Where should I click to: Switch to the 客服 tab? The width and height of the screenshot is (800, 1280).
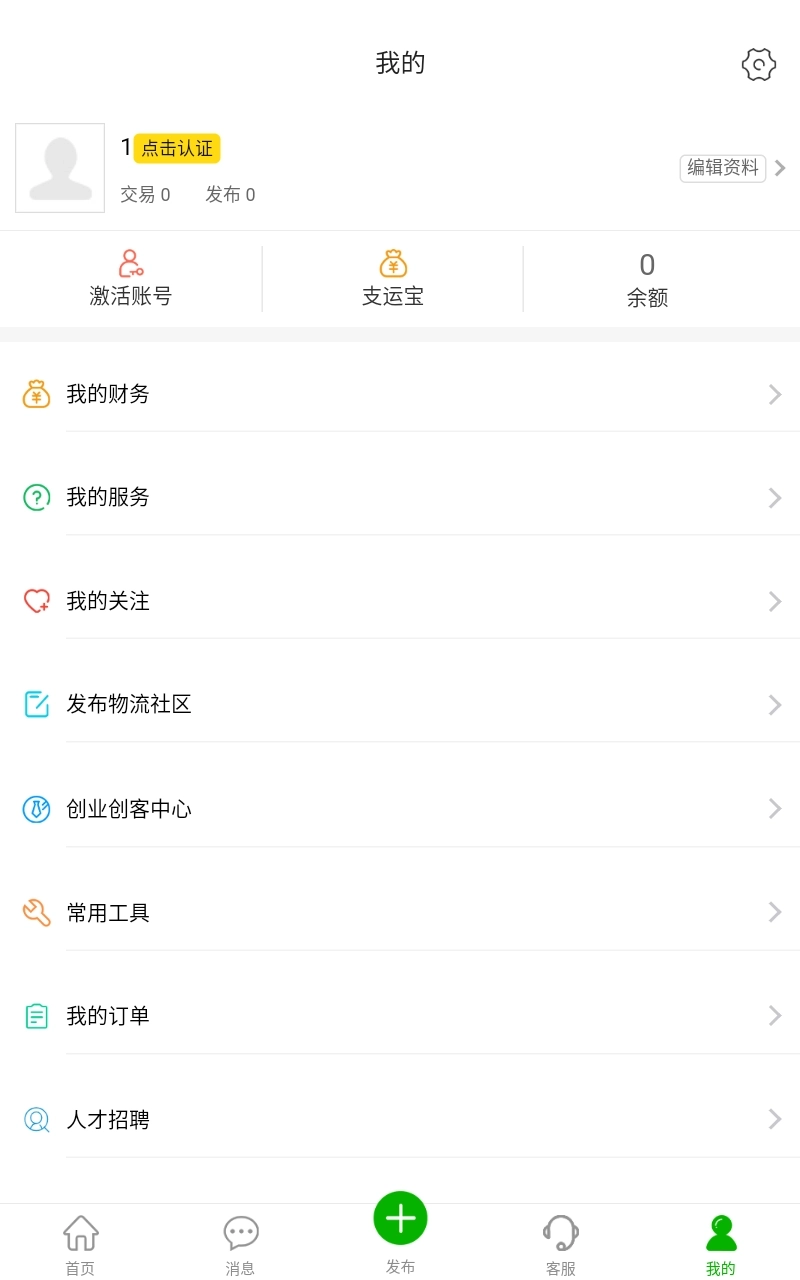561,1244
